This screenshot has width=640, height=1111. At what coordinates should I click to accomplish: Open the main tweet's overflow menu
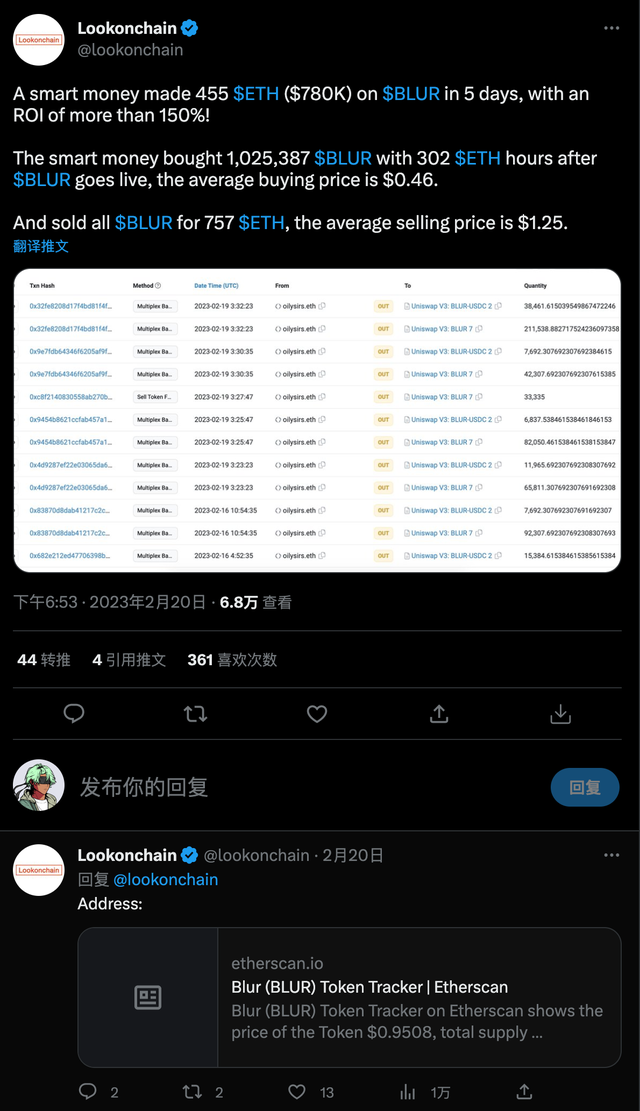click(x=611, y=29)
